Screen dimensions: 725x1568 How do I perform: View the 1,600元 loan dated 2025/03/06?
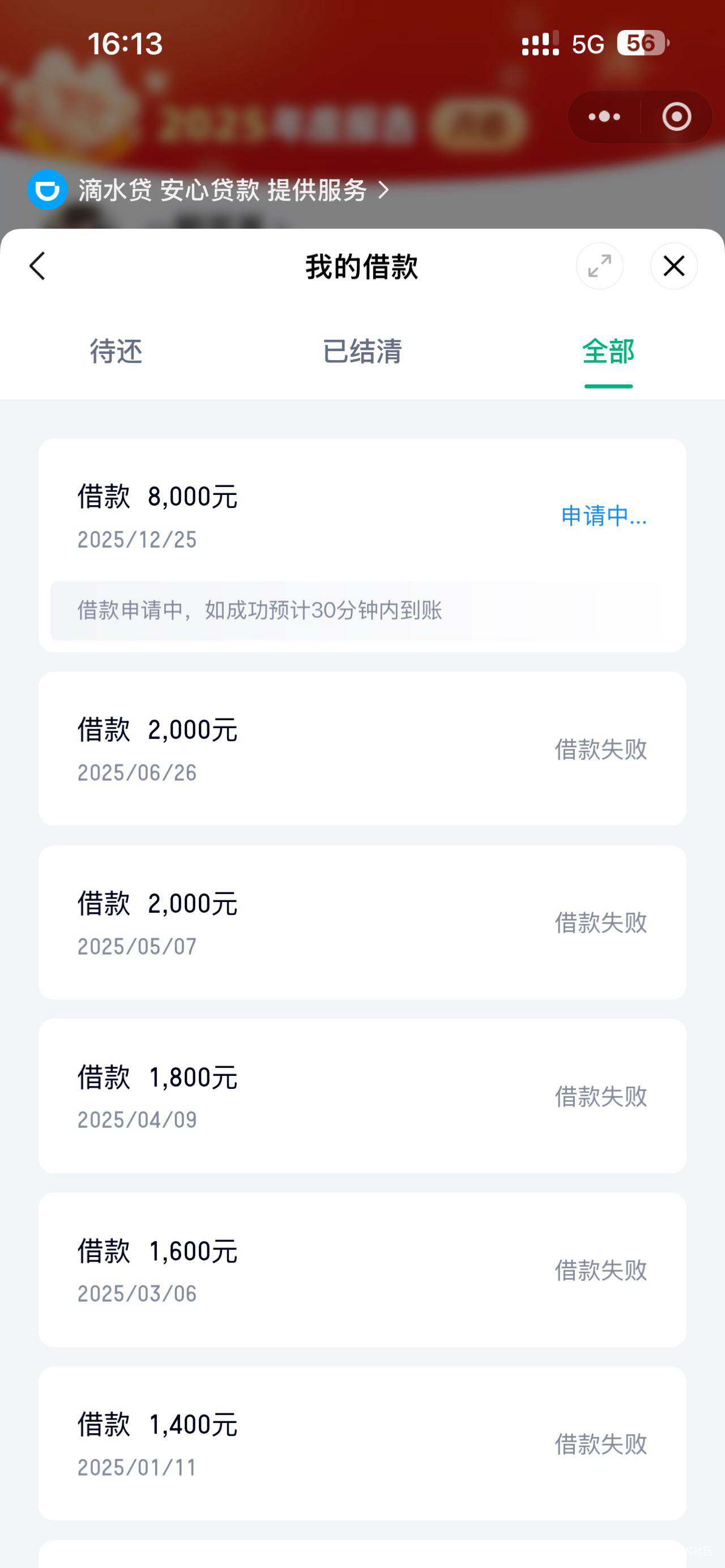pos(362,1270)
